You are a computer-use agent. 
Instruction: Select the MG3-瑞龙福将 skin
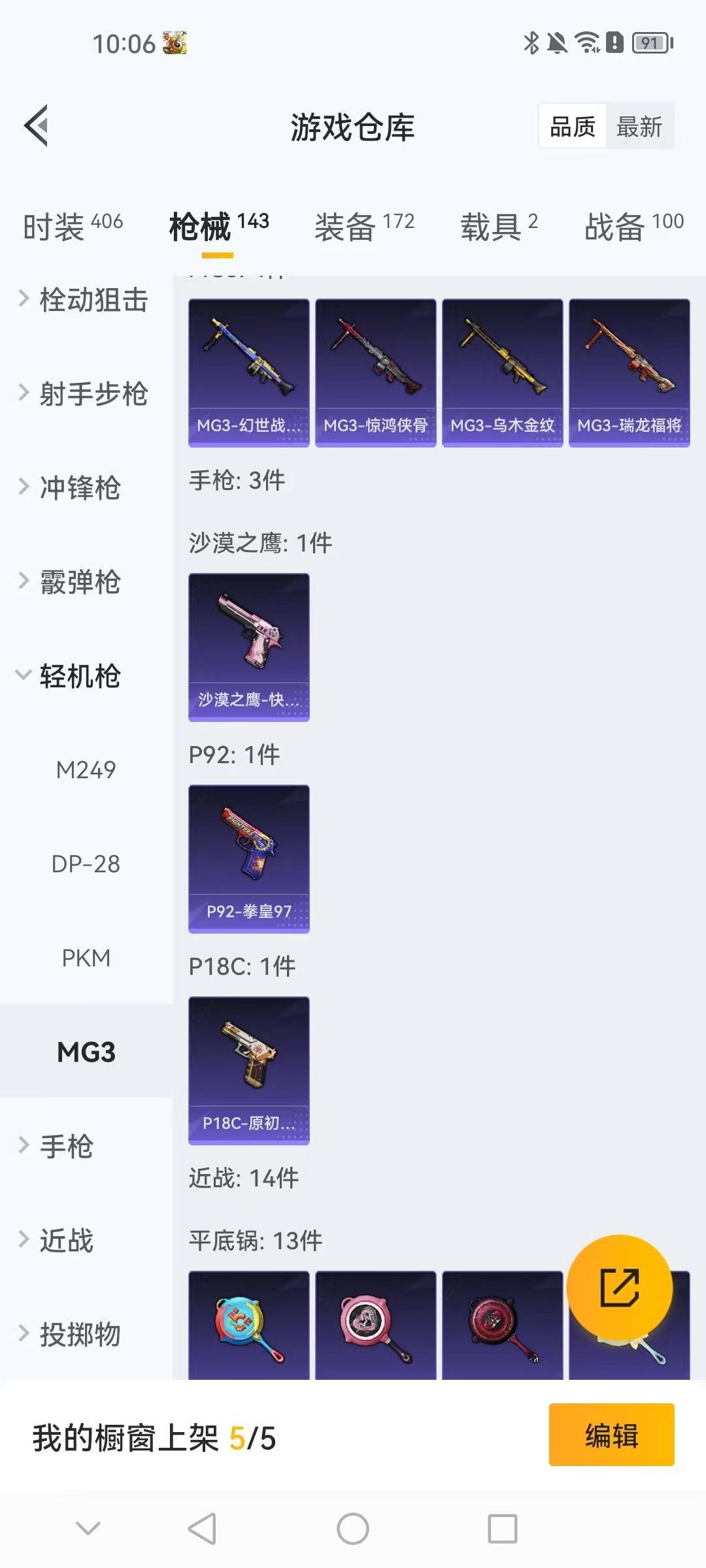(629, 372)
